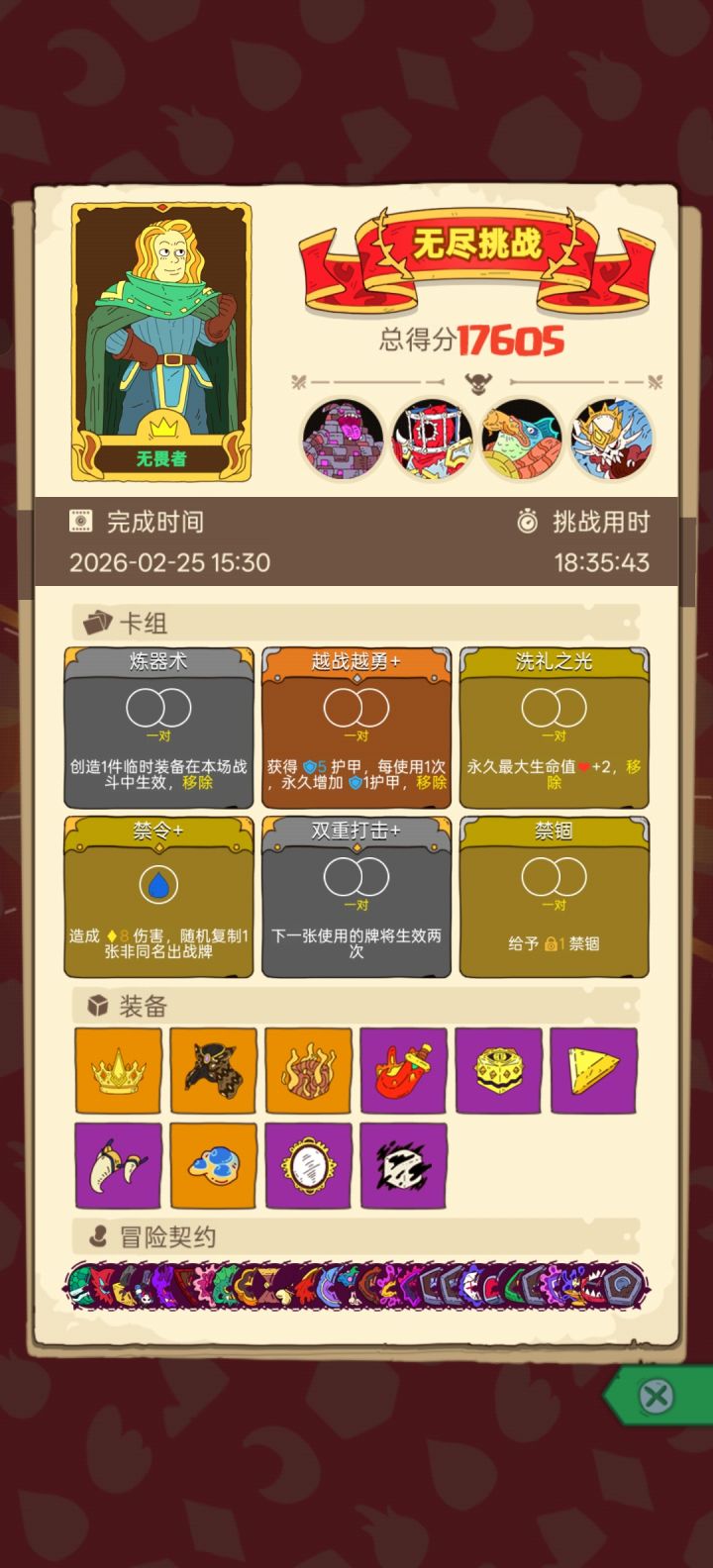Image resolution: width=713 pixels, height=1568 pixels.
Task: Select the twin fangs equipment item
Action: point(118,1164)
